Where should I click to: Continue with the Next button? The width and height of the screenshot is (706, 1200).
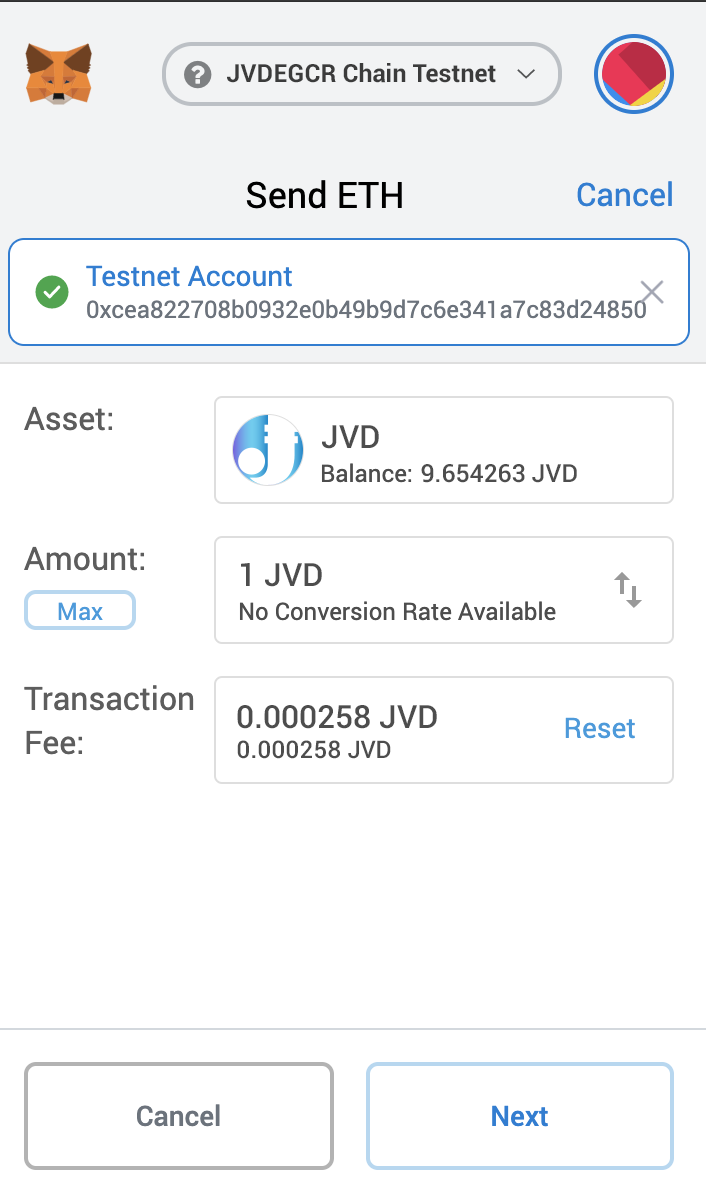[519, 1116]
